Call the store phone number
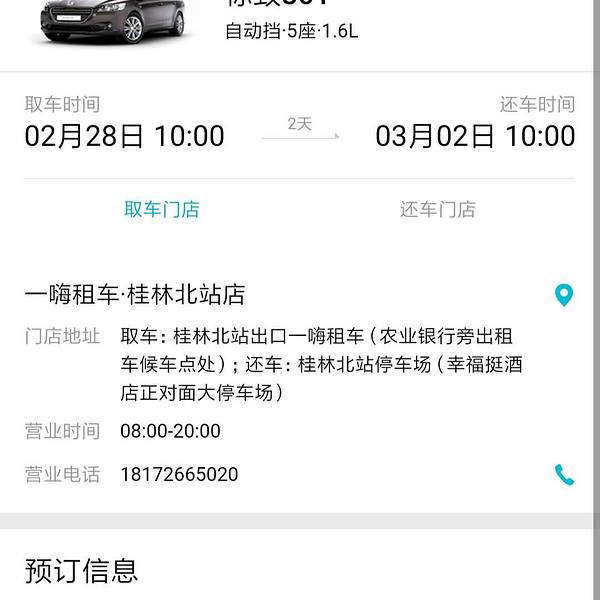Screen dimensions: 600x600 coord(565,475)
